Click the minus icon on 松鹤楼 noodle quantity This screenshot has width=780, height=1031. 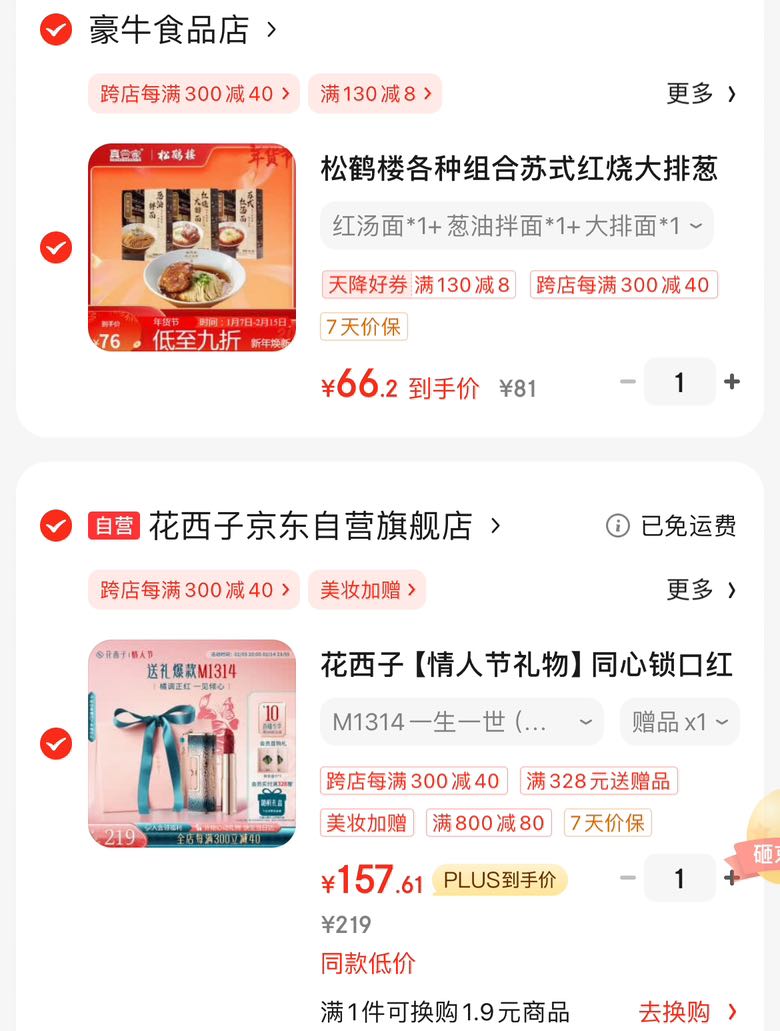[628, 381]
